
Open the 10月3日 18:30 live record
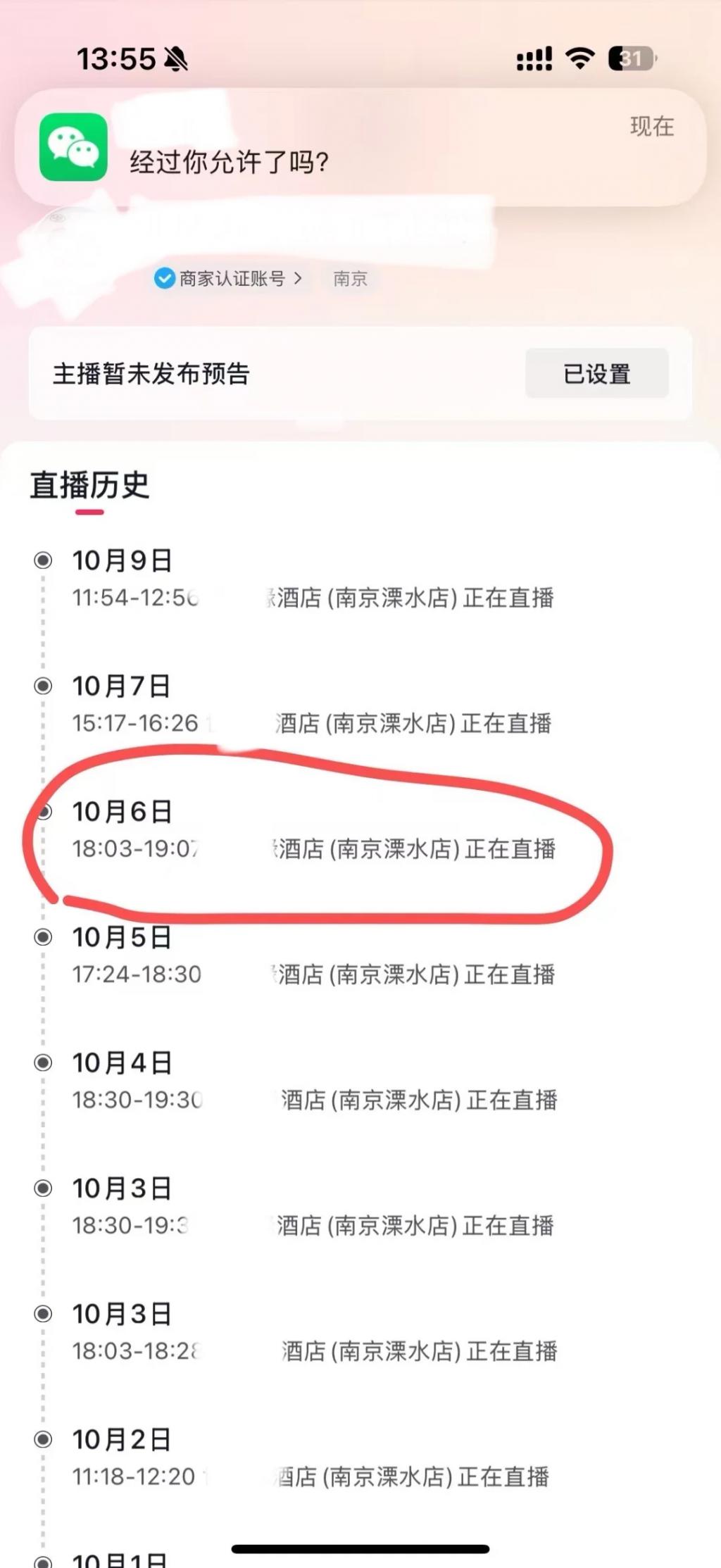click(x=313, y=1208)
